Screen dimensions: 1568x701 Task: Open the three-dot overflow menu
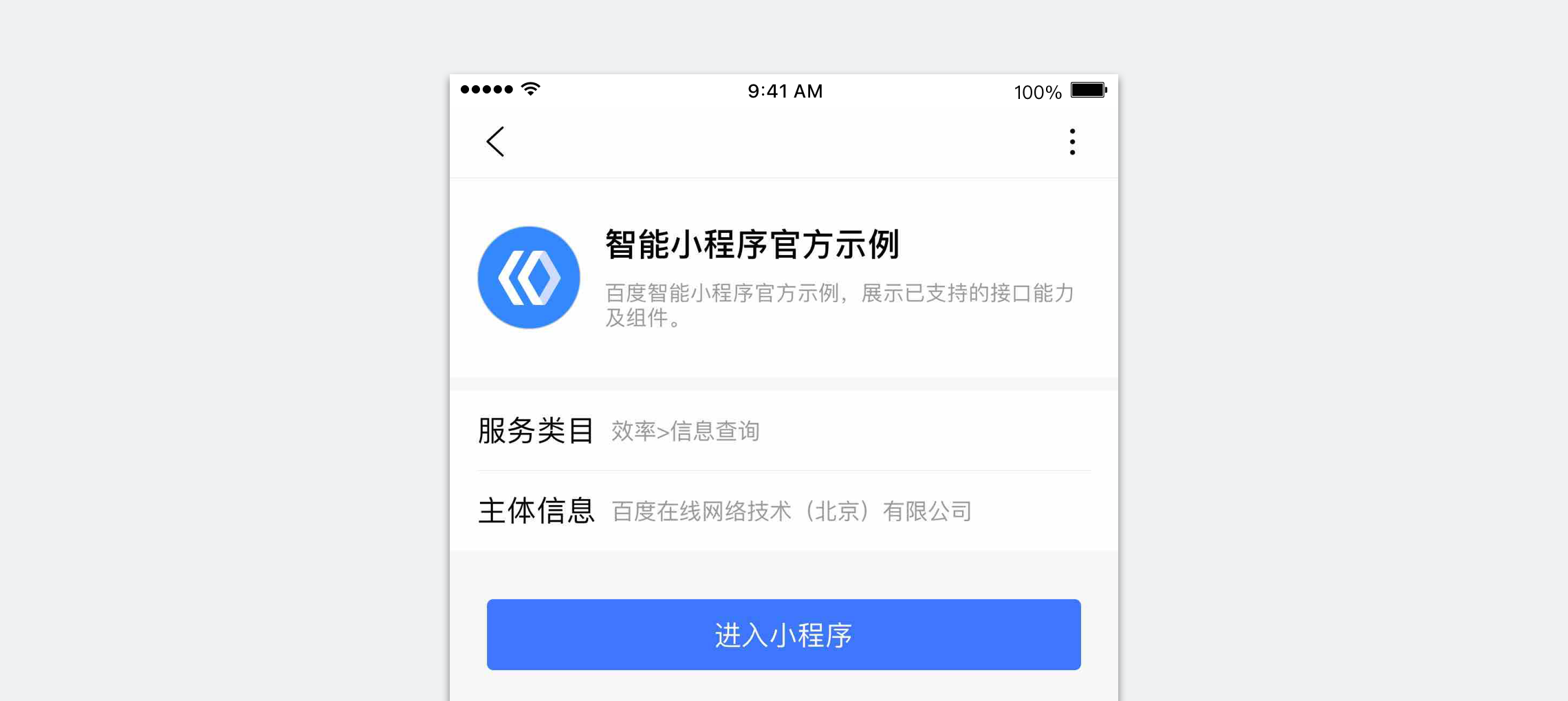point(1071,142)
